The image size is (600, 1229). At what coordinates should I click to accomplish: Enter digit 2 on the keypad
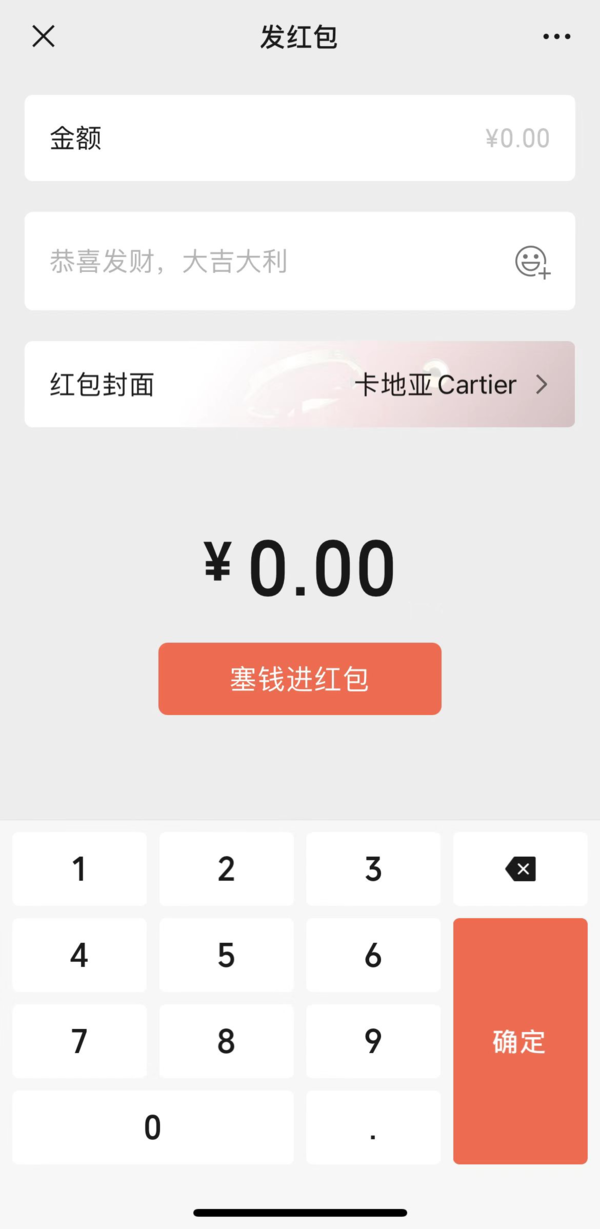click(226, 869)
